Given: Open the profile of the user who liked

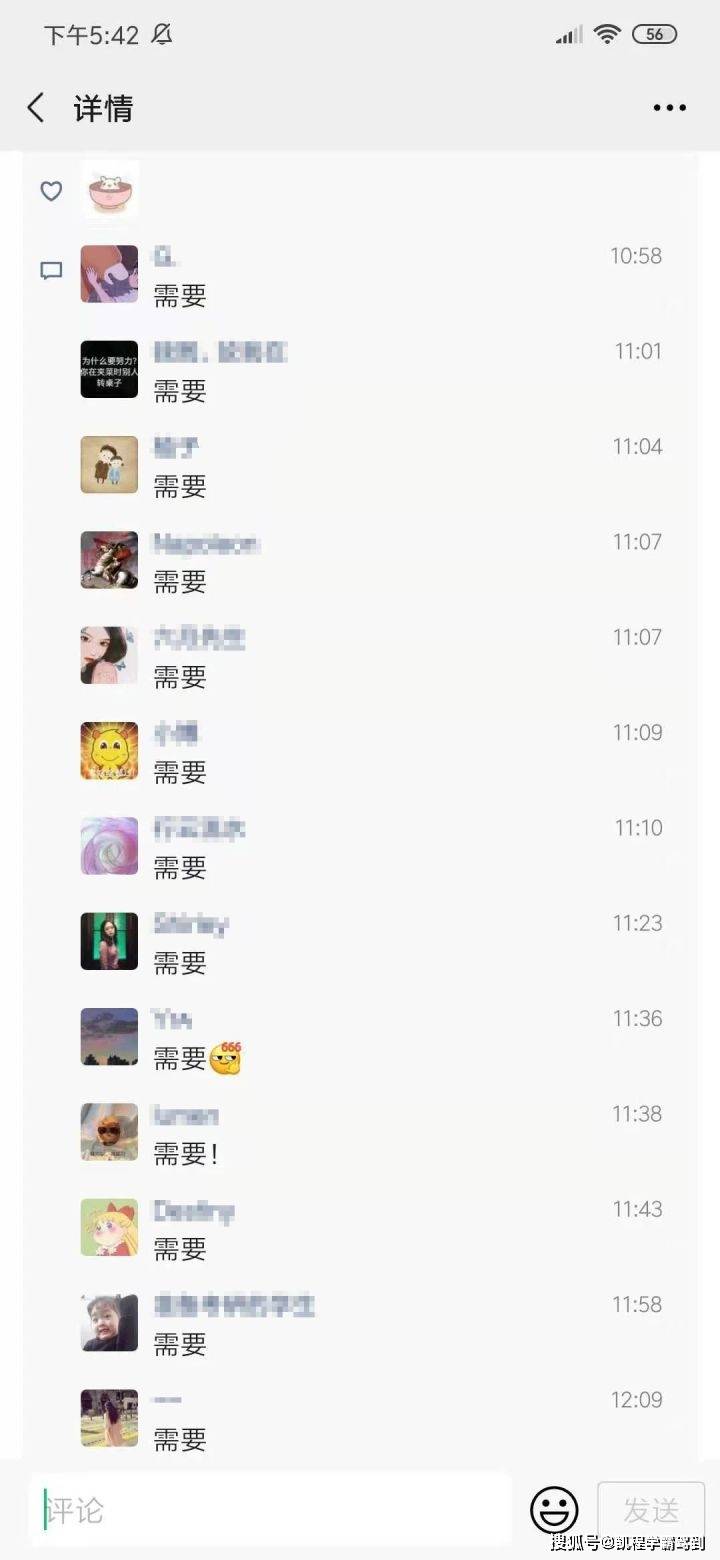Looking at the screenshot, I should tap(109, 190).
